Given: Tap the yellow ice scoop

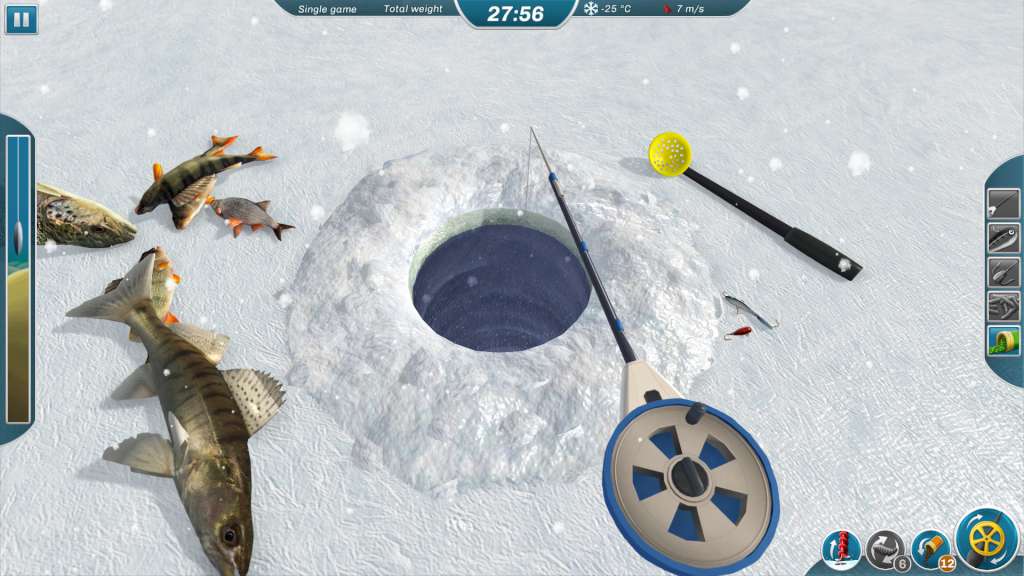Looking at the screenshot, I should (670, 154).
